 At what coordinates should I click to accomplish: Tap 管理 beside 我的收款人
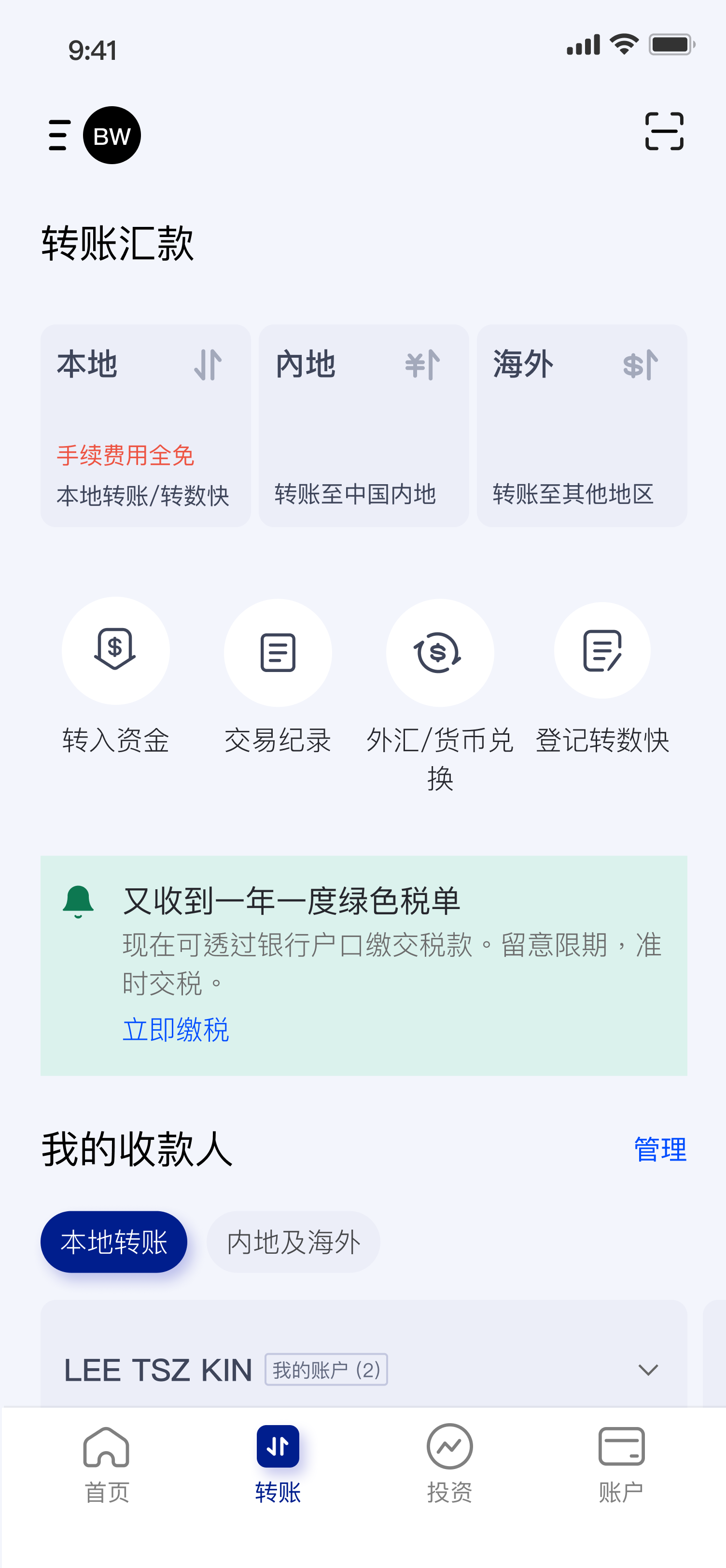point(660,1149)
